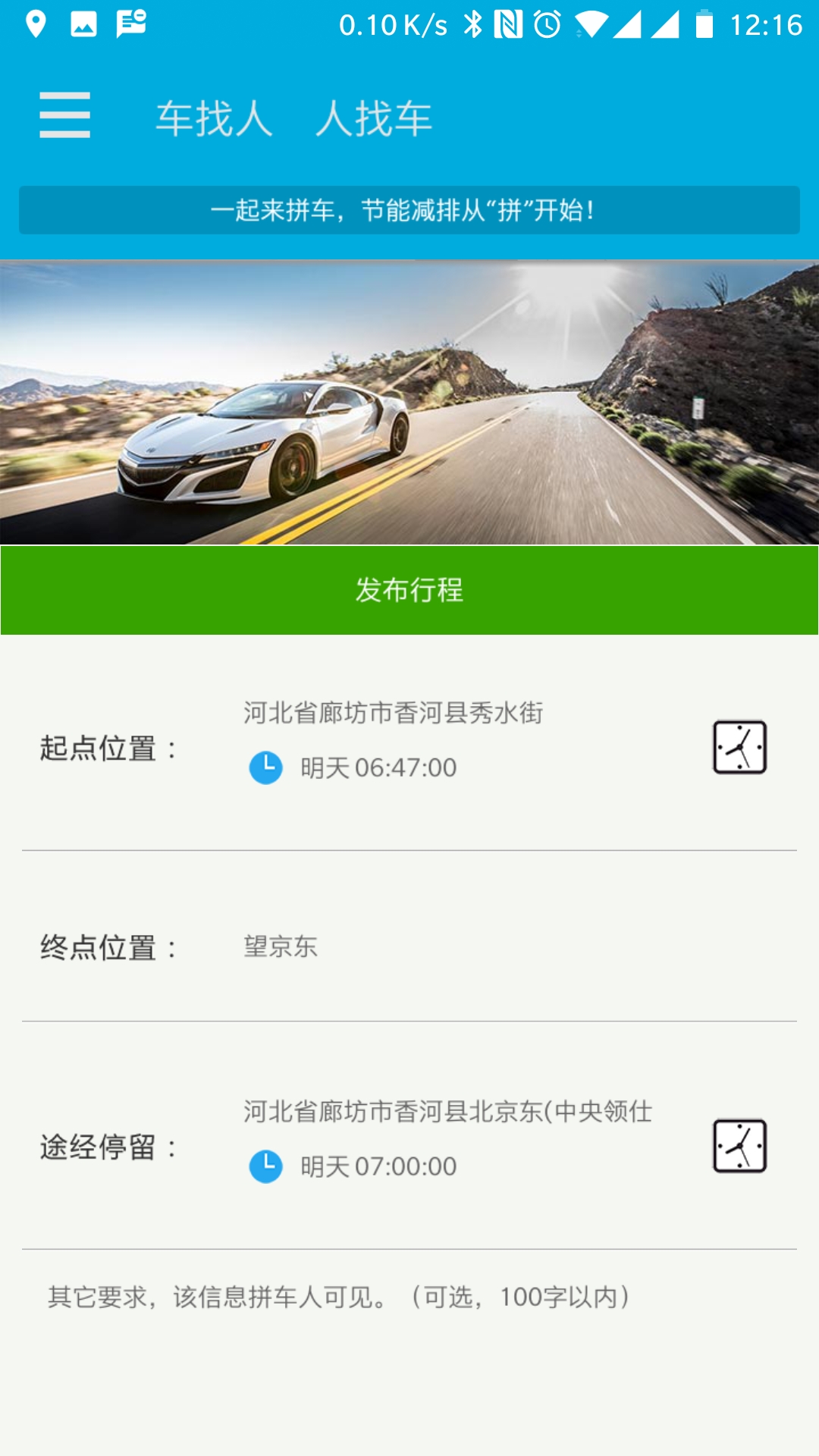Tap the blue clock icon near 明天 06:47:00
The width and height of the screenshot is (819, 1456).
pos(267,767)
